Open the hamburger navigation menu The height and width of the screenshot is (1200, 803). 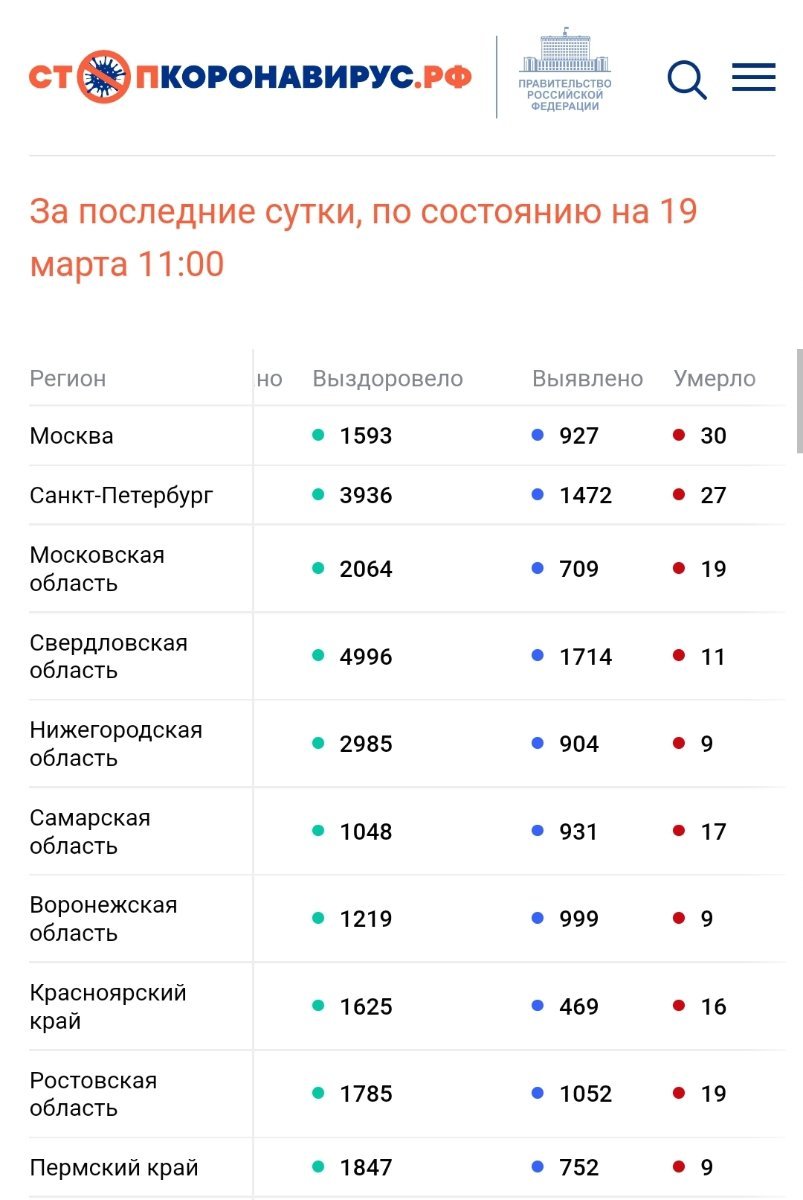[753, 78]
